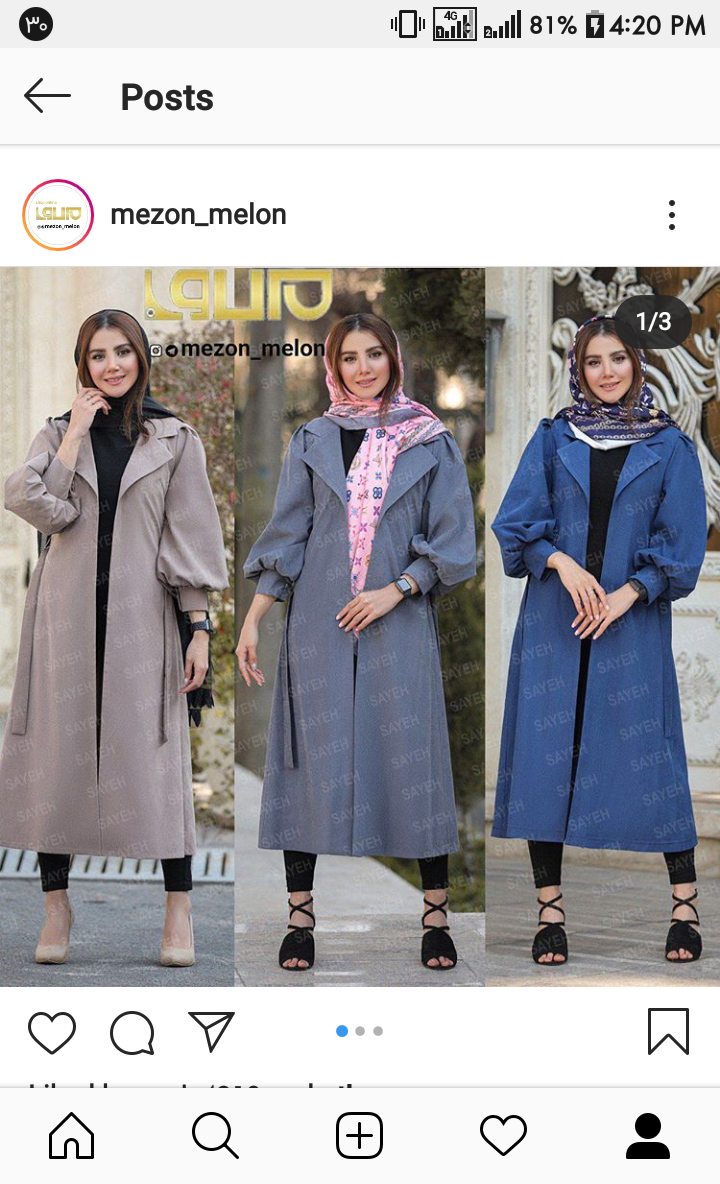Open the post's three-dot options menu
720x1184 pixels.
pyautogui.click(x=672, y=214)
